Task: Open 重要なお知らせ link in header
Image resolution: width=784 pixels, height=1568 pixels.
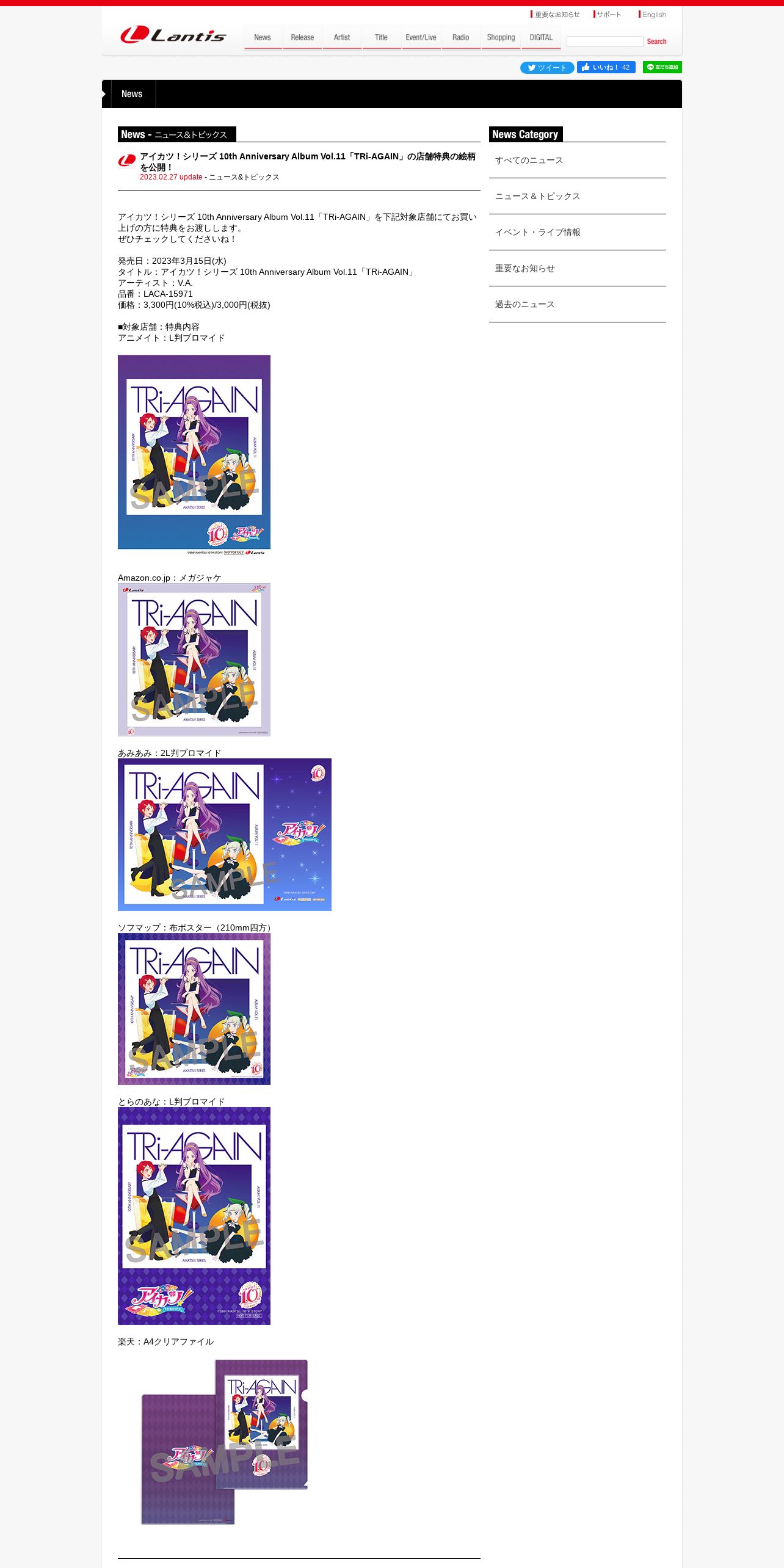Action: point(556,15)
